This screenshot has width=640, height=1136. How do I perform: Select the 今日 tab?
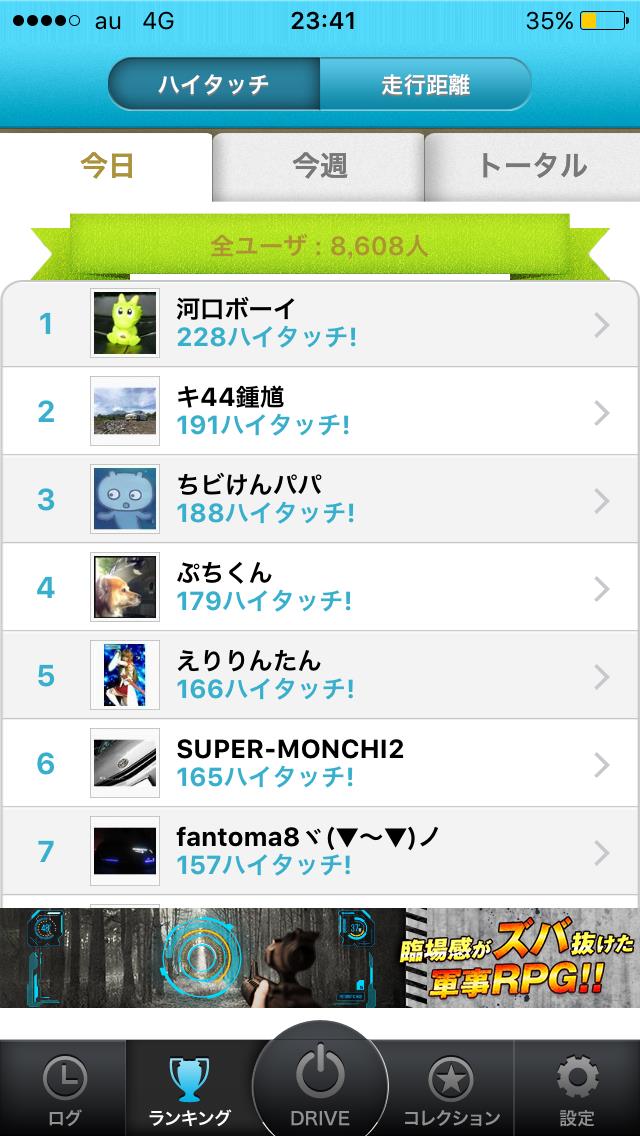point(107,166)
